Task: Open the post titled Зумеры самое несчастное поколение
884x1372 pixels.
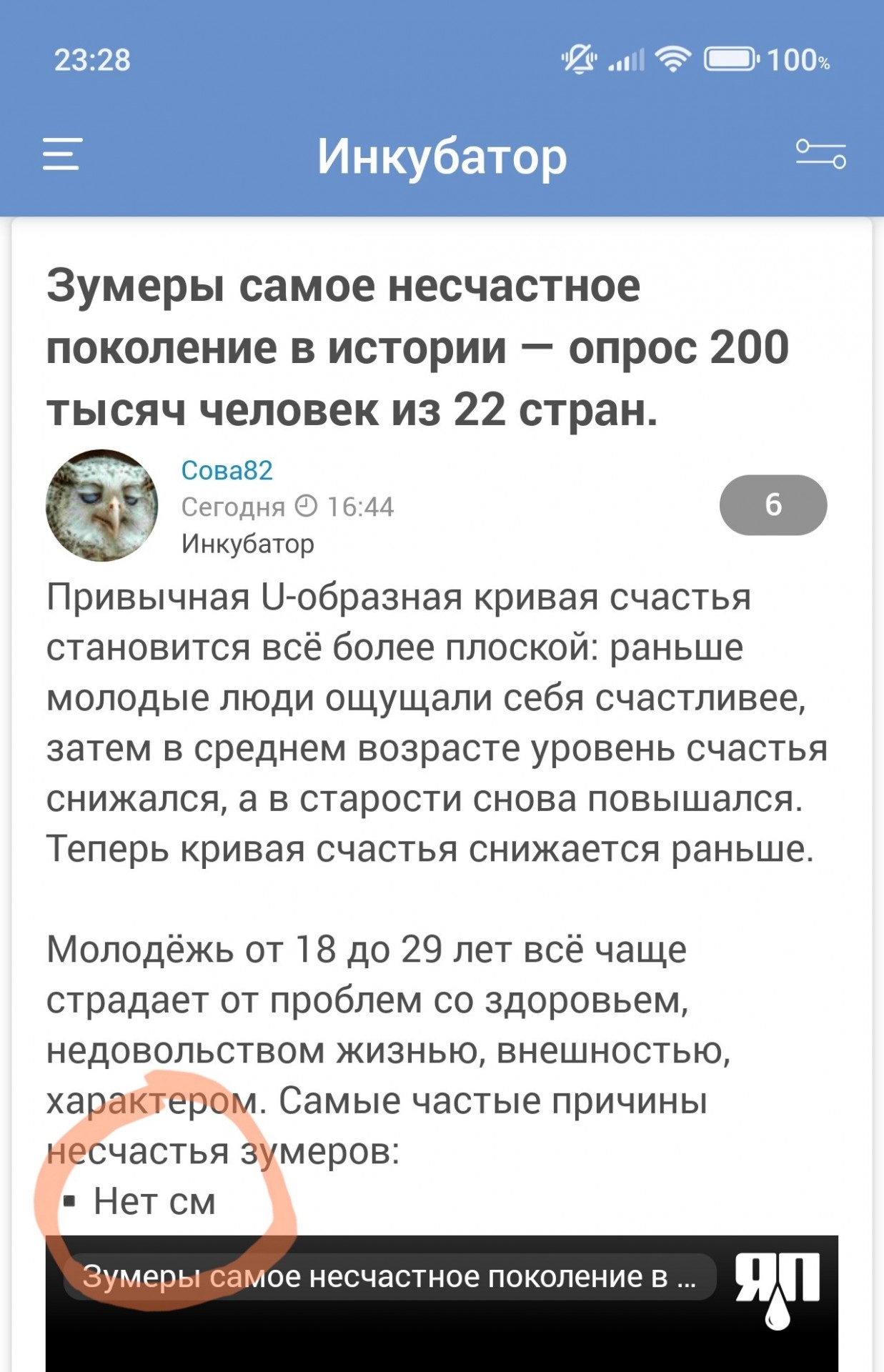Action: pyautogui.click(x=418, y=347)
